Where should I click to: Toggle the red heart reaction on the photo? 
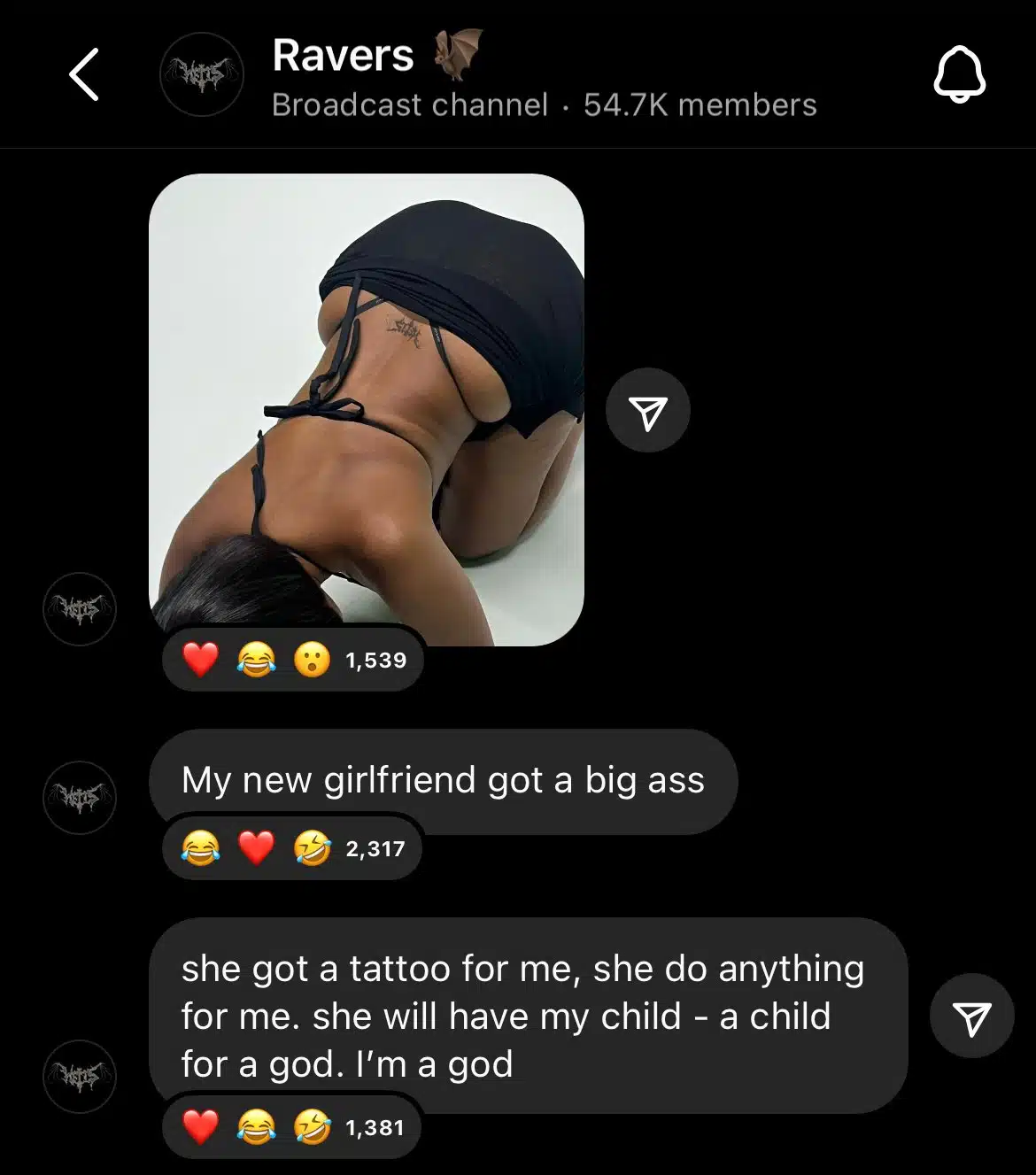click(199, 659)
